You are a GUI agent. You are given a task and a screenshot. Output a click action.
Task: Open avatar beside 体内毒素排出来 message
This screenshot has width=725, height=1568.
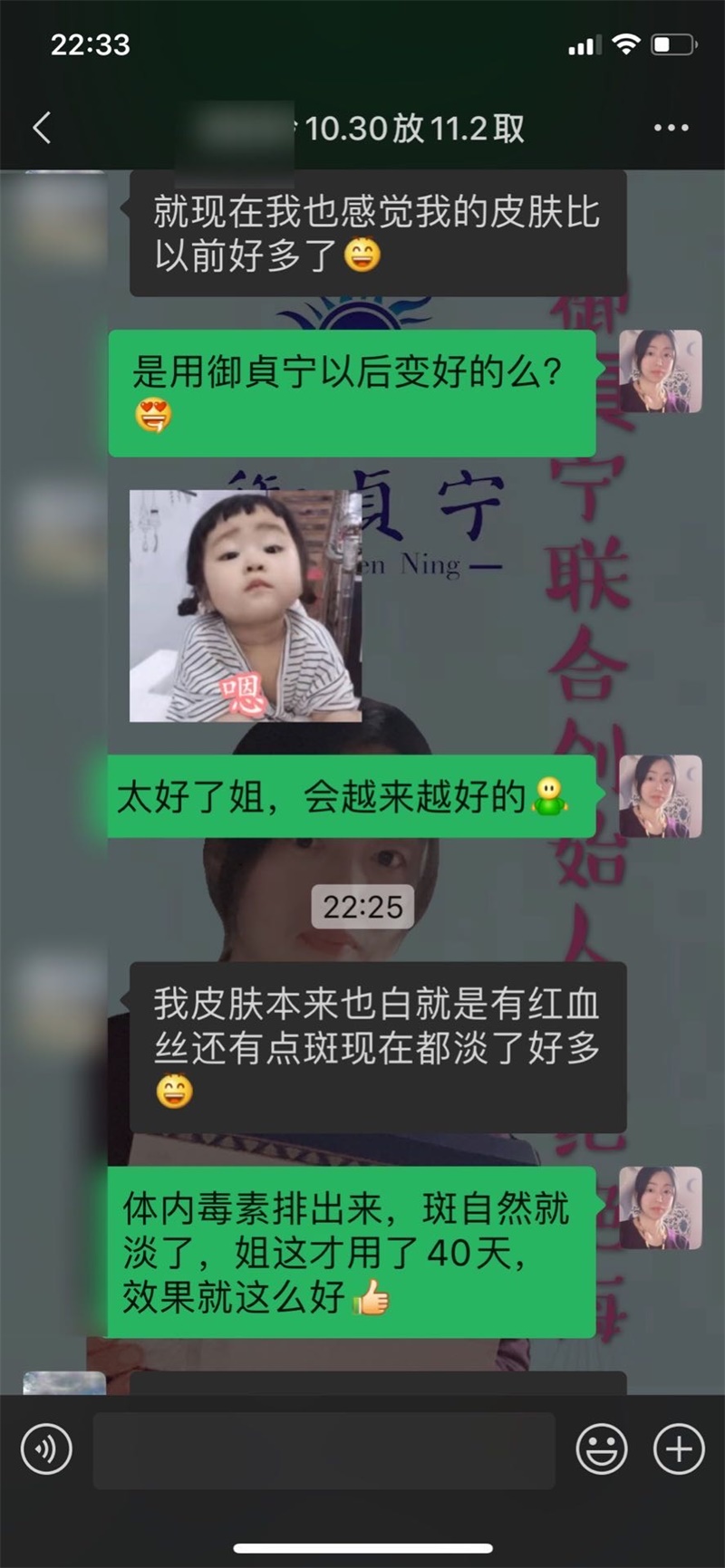[660, 1208]
